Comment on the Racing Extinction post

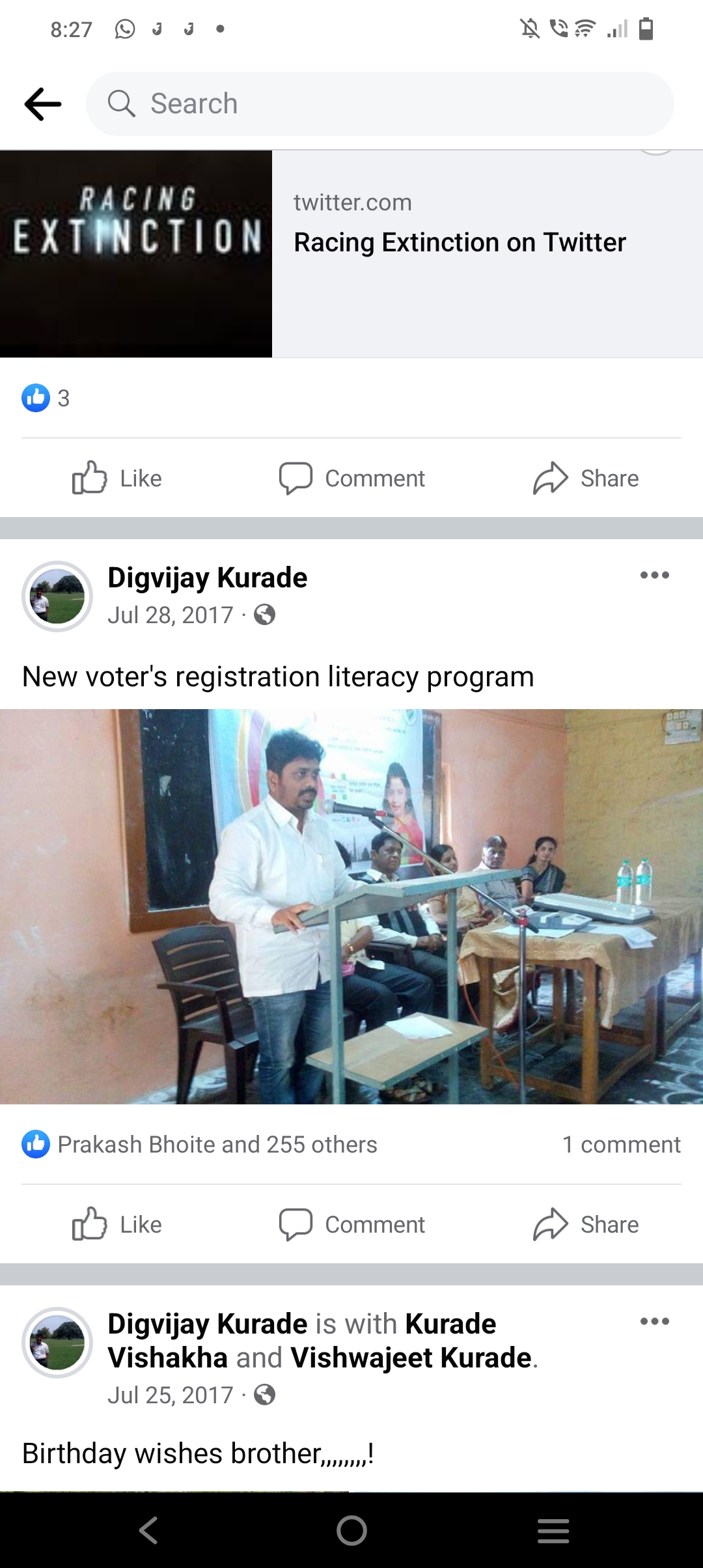point(351,479)
